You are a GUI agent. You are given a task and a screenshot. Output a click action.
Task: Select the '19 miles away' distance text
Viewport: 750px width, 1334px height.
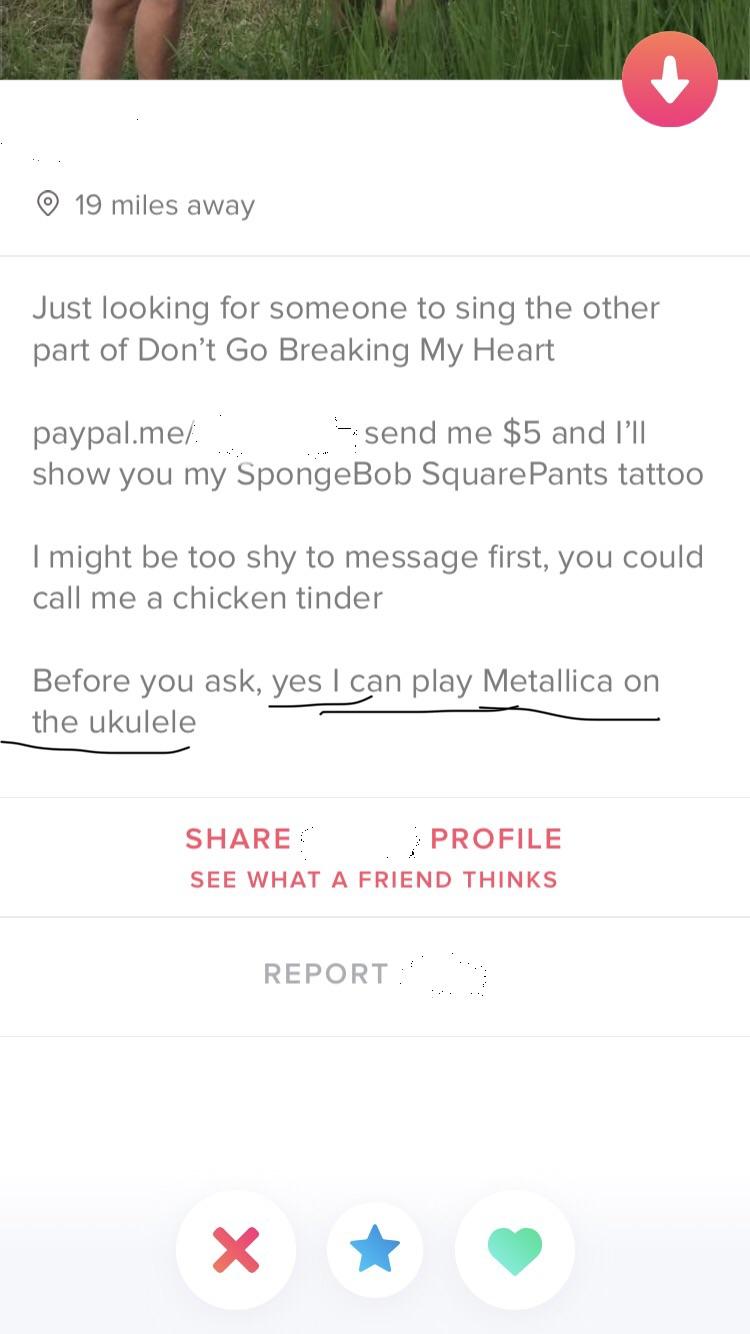pos(164,205)
